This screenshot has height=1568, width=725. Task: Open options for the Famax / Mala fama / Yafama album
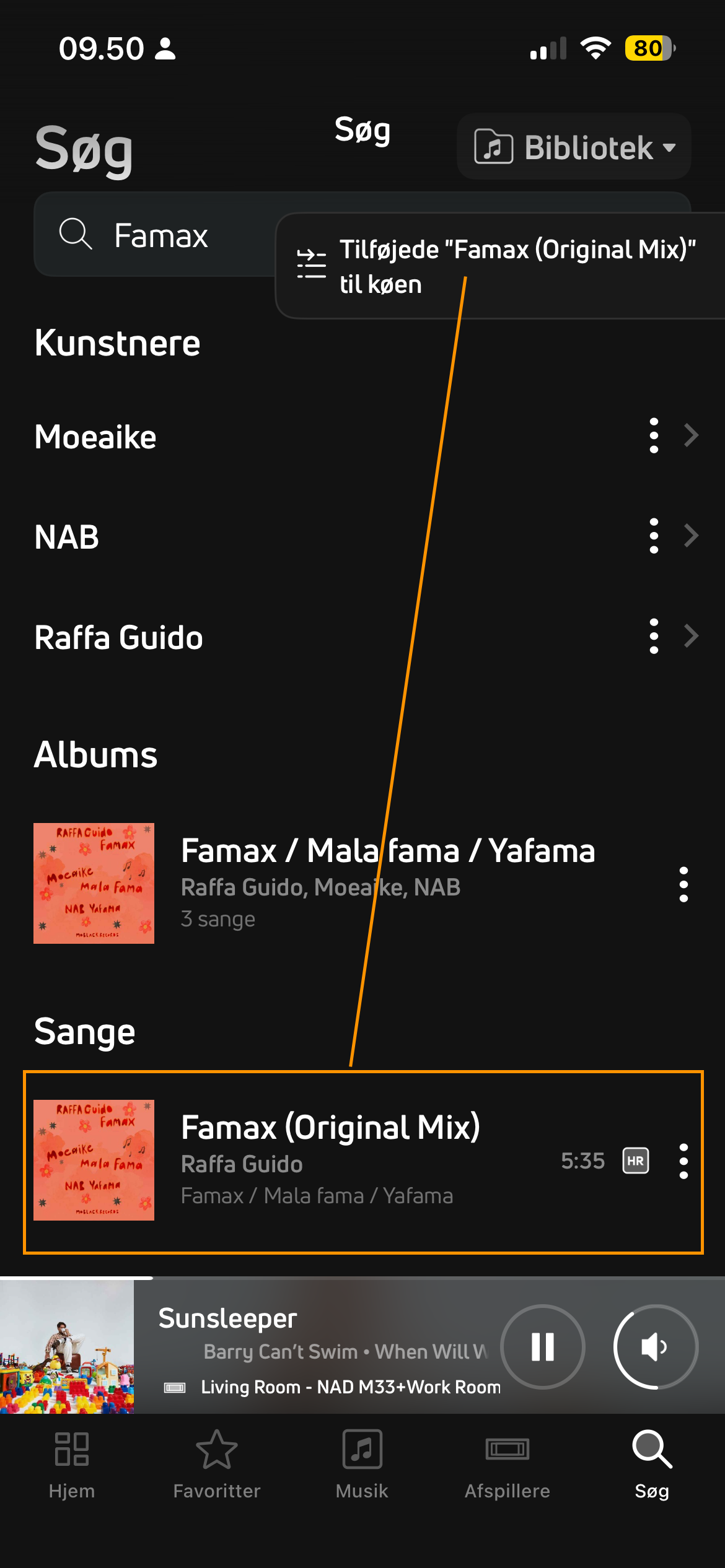pyautogui.click(x=683, y=884)
